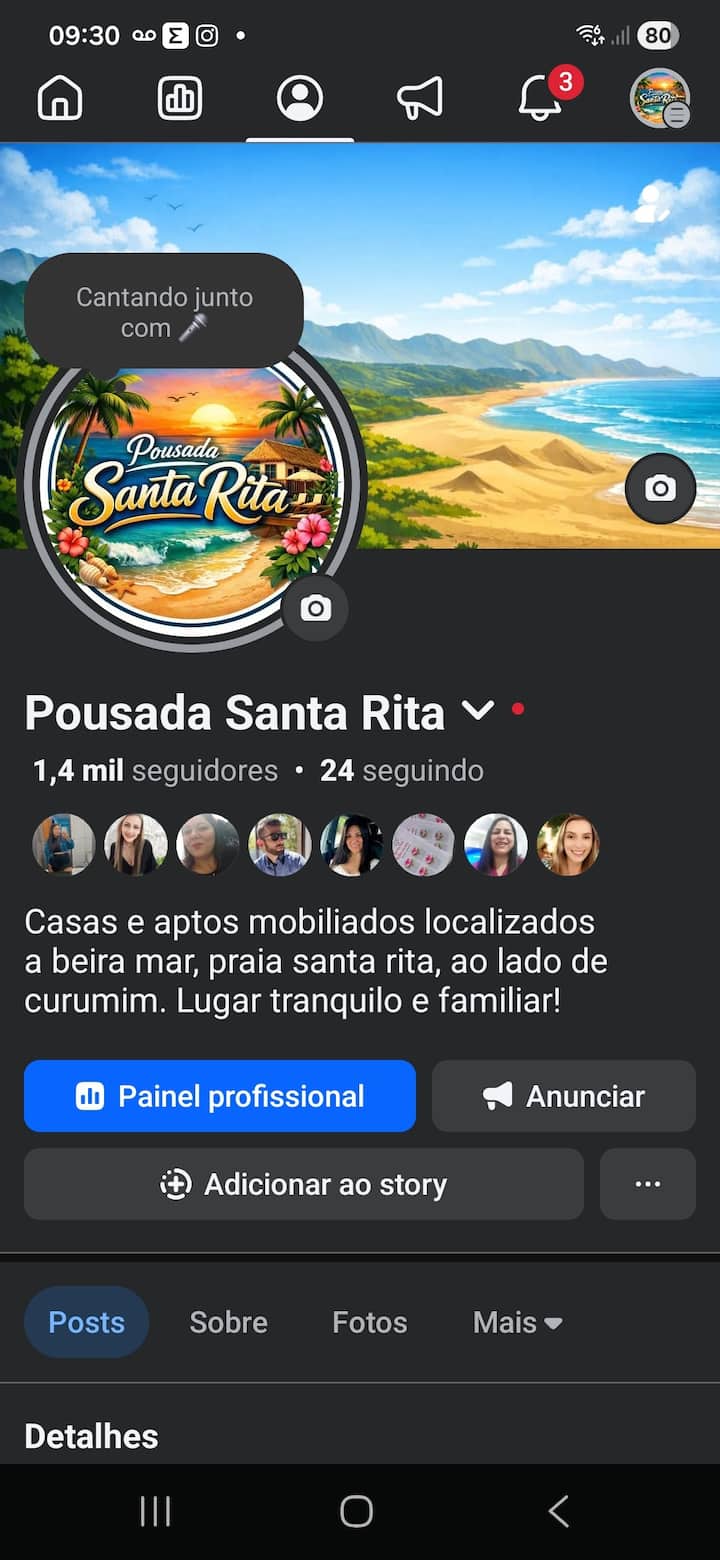This screenshot has width=720, height=1560.
Task: Open more options with the three-dots icon
Action: point(647,1184)
